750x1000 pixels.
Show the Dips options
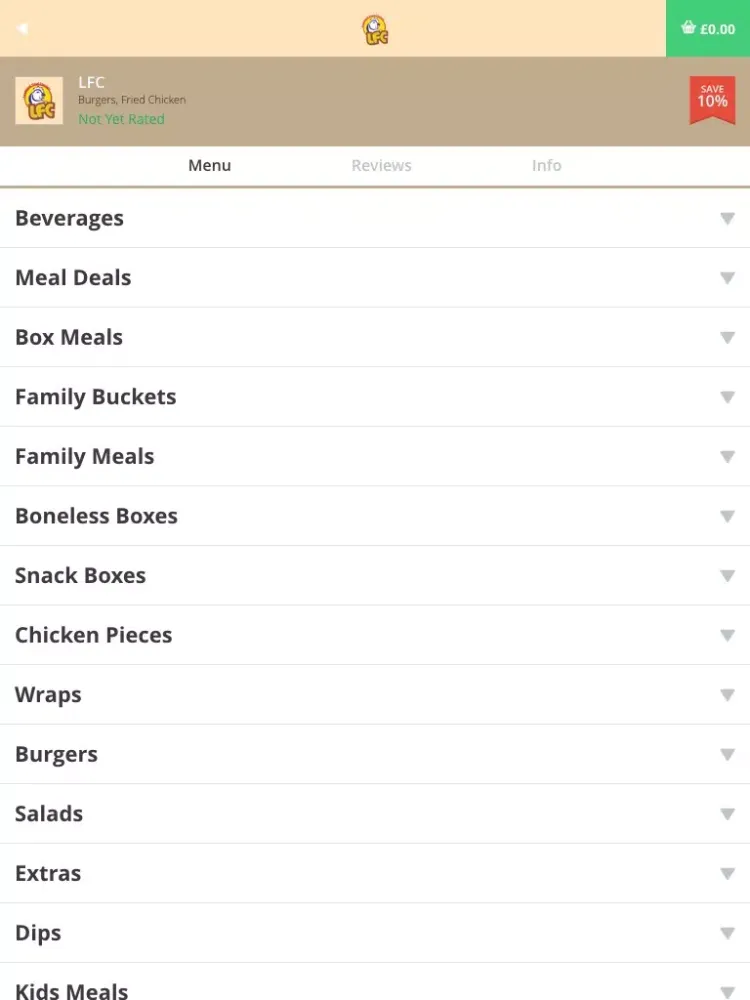click(x=375, y=933)
